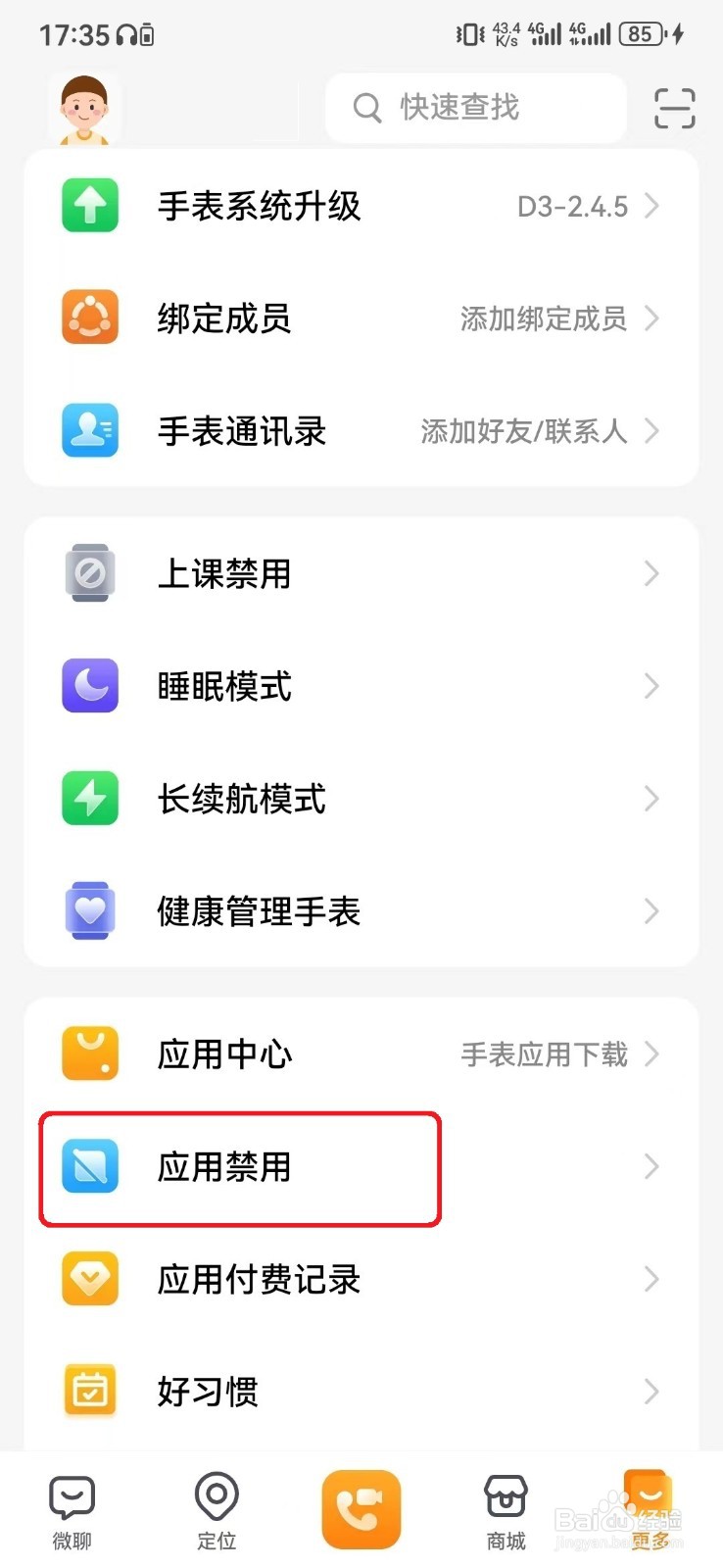Click the 应用中心 app center icon
The width and height of the screenshot is (723, 1568).
pos(89,1053)
